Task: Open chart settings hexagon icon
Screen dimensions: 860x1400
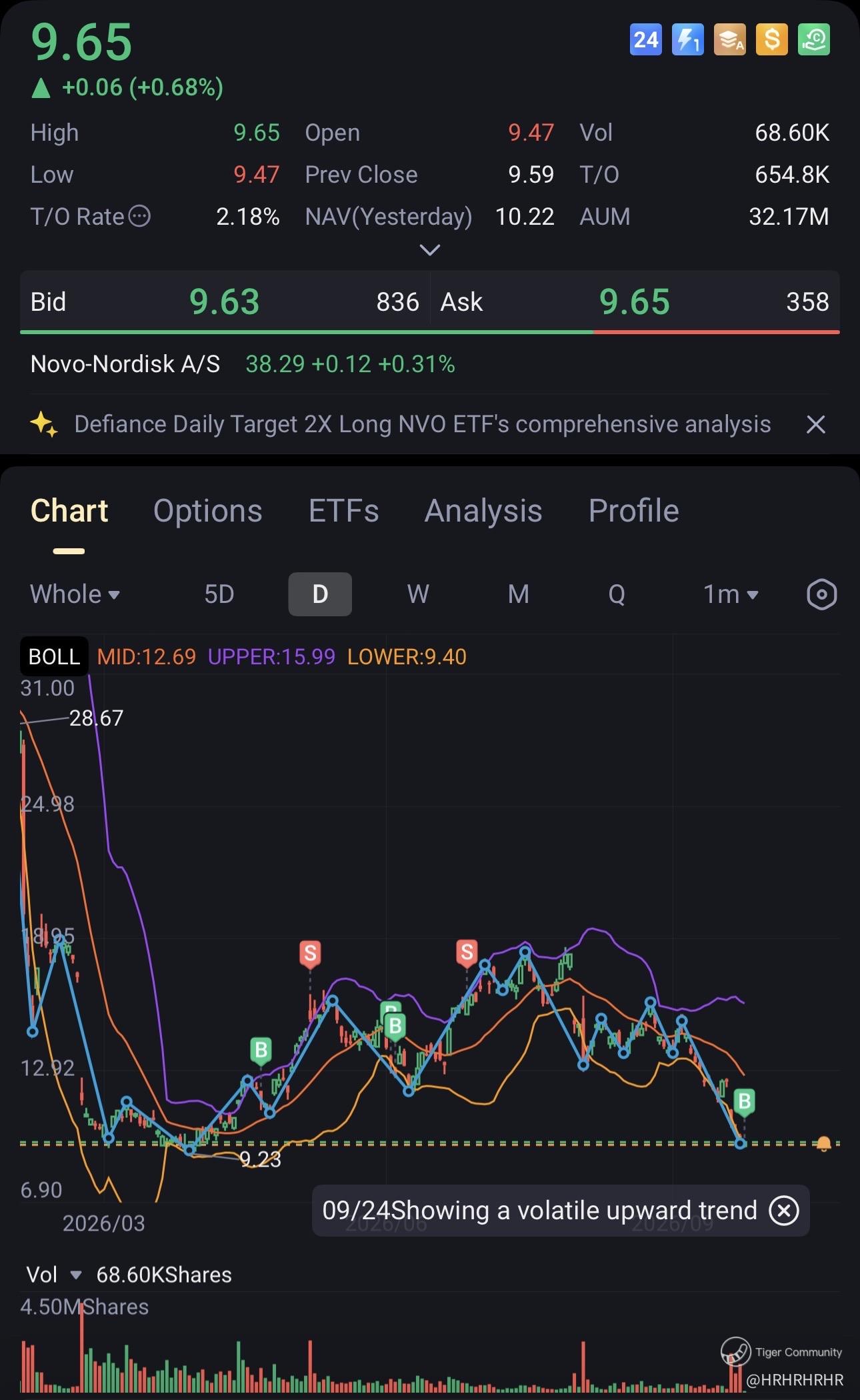Action: coord(821,594)
